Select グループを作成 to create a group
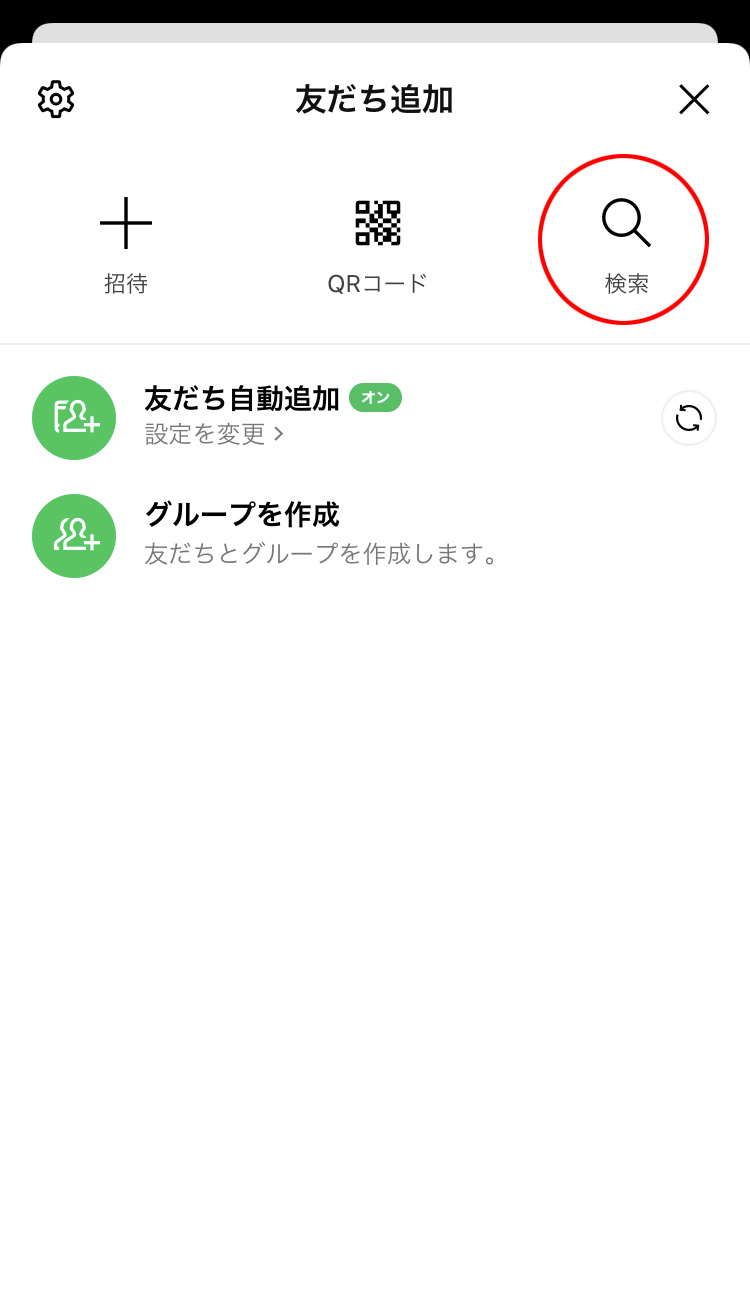Viewport: 750px width, 1297px height. coord(241,515)
